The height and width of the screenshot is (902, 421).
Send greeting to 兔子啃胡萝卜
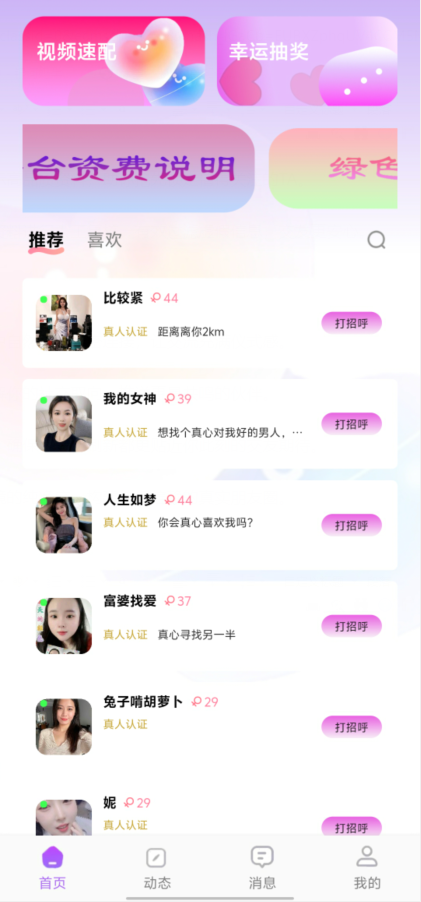351,727
